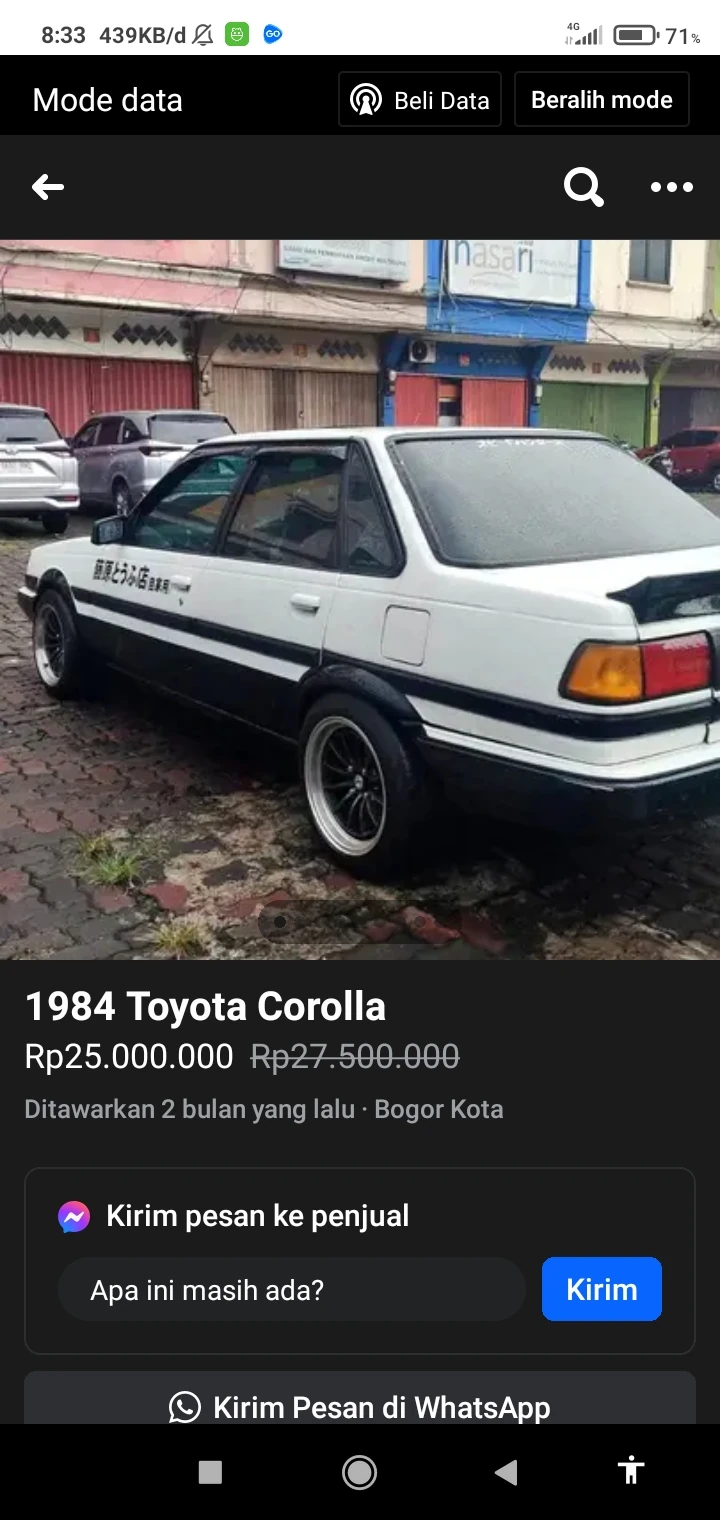Tap the Messenger icon next to Kirim pesan
The image size is (720, 1520).
pyautogui.click(x=74, y=1215)
